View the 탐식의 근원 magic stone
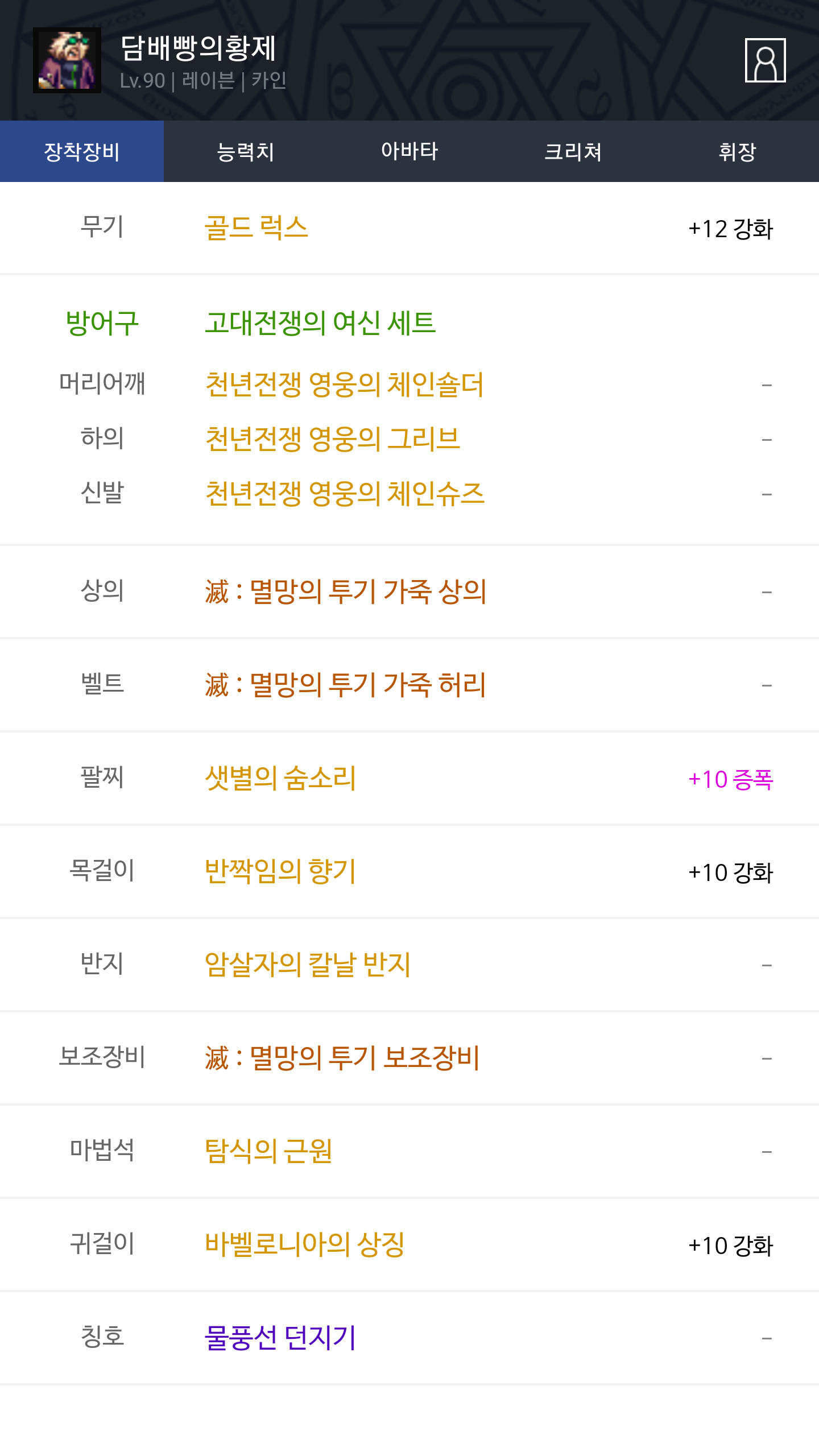The height and width of the screenshot is (1456, 819). [x=268, y=1151]
